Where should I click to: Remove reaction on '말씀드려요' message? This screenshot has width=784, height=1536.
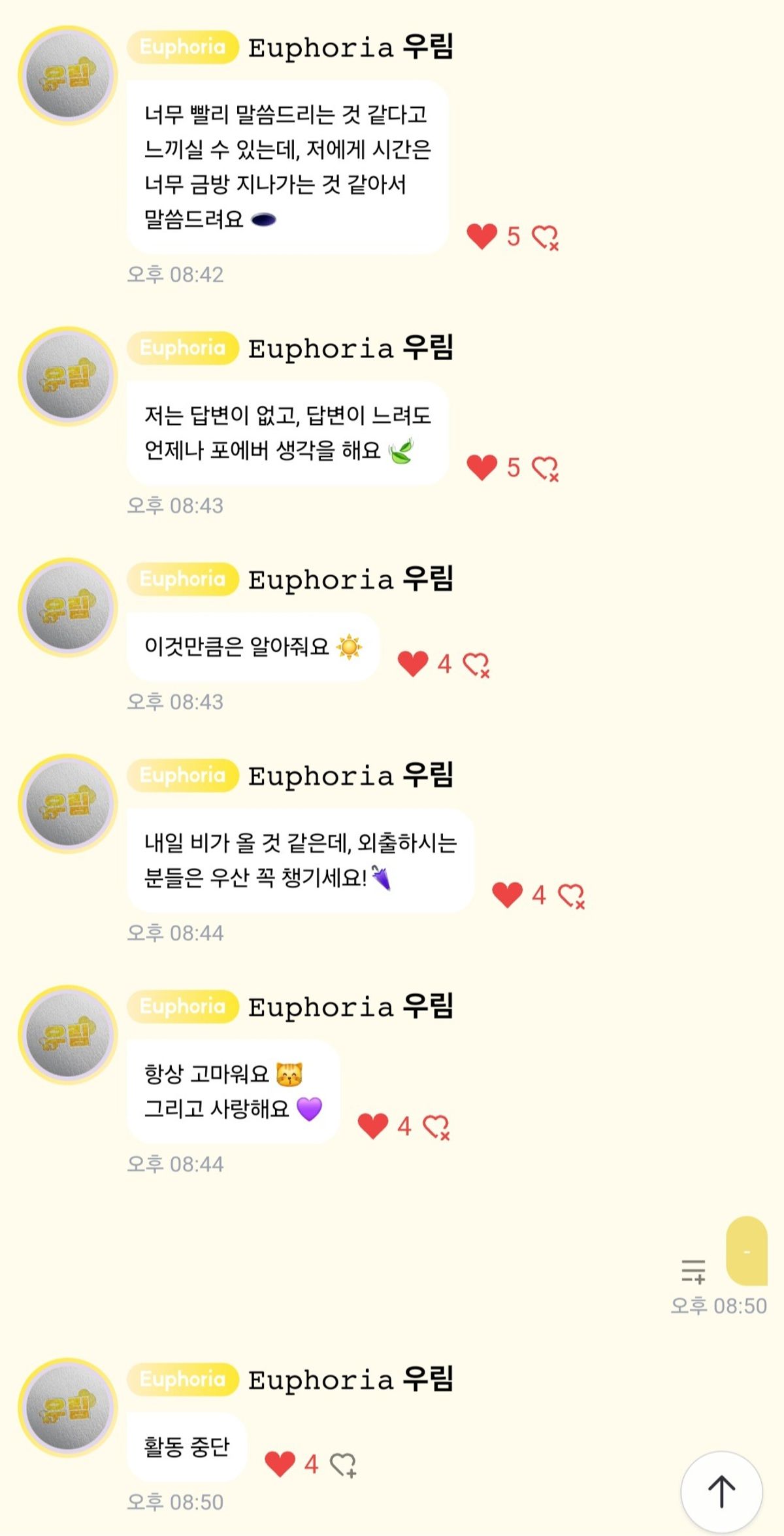545,237
